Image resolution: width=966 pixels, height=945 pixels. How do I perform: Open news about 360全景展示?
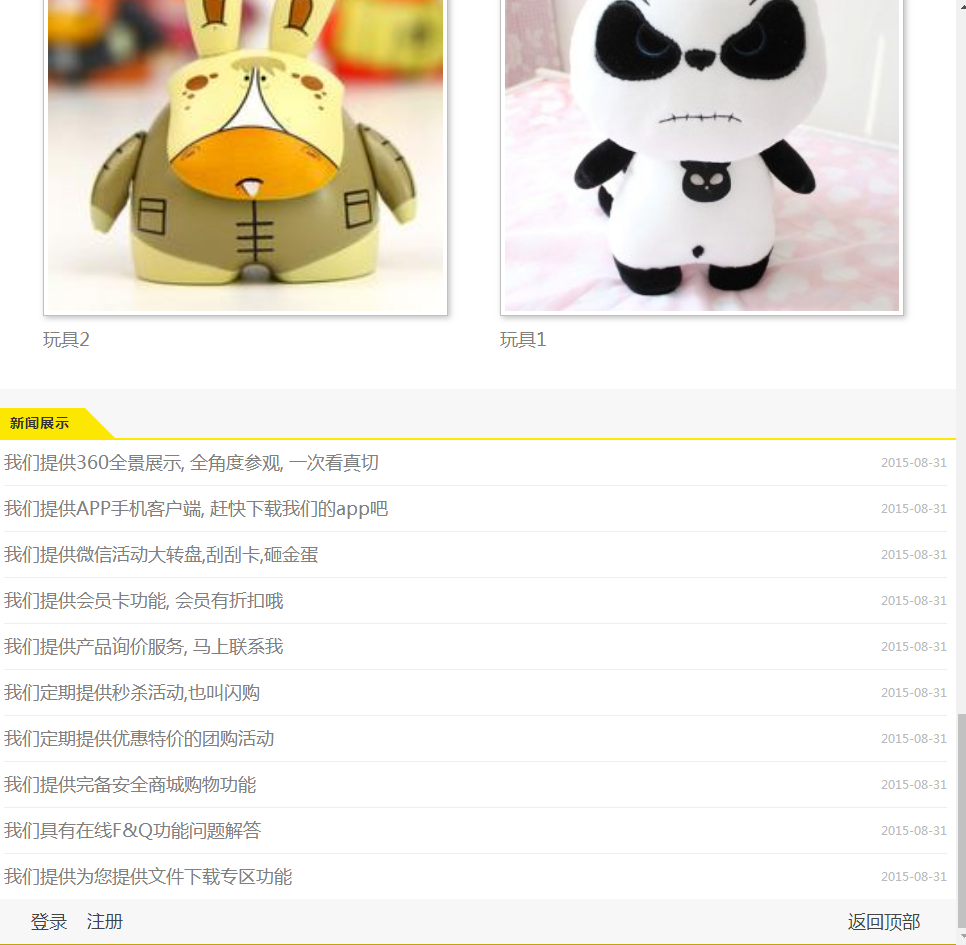pos(191,463)
